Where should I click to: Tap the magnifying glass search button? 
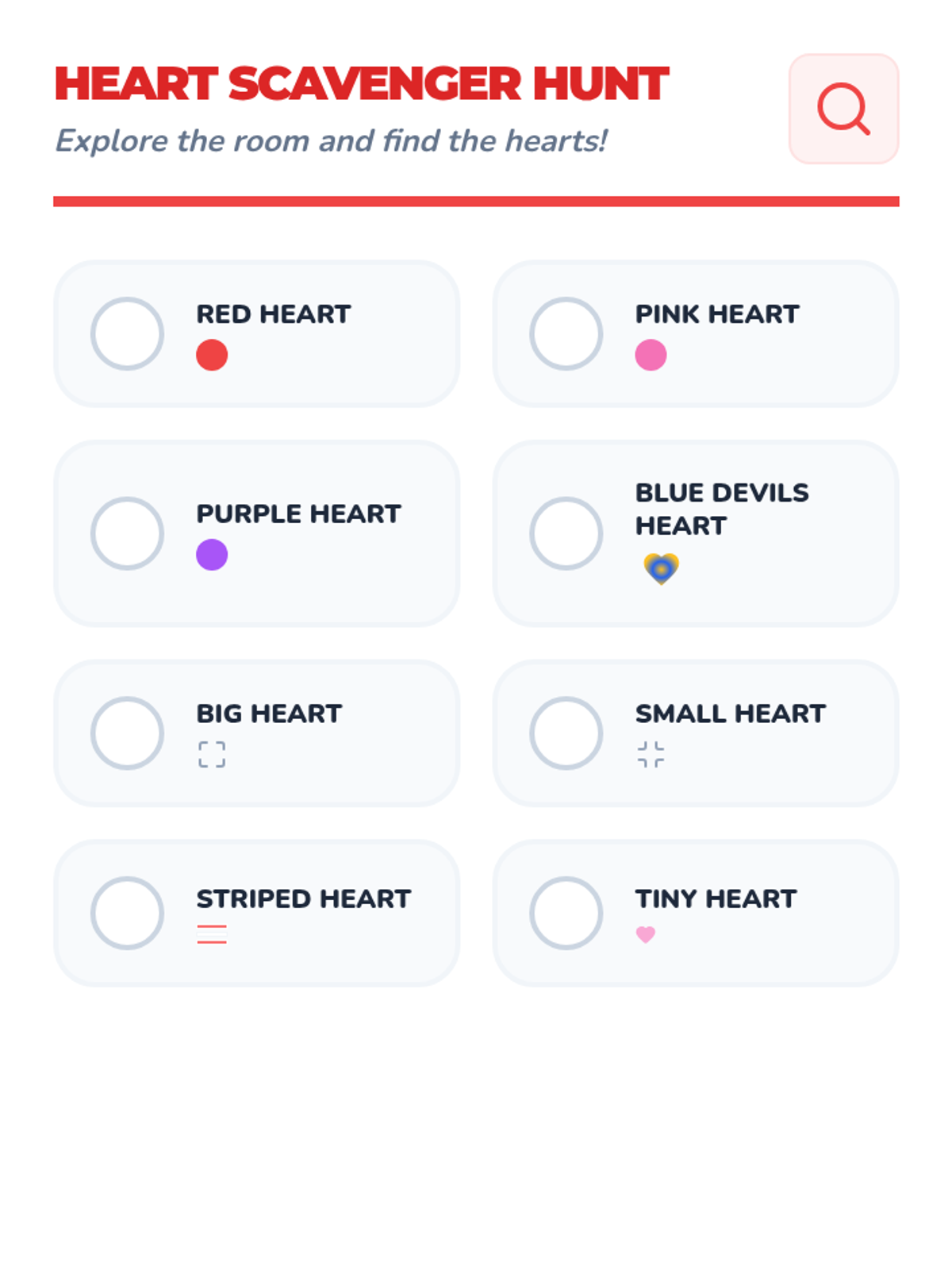[x=843, y=109]
